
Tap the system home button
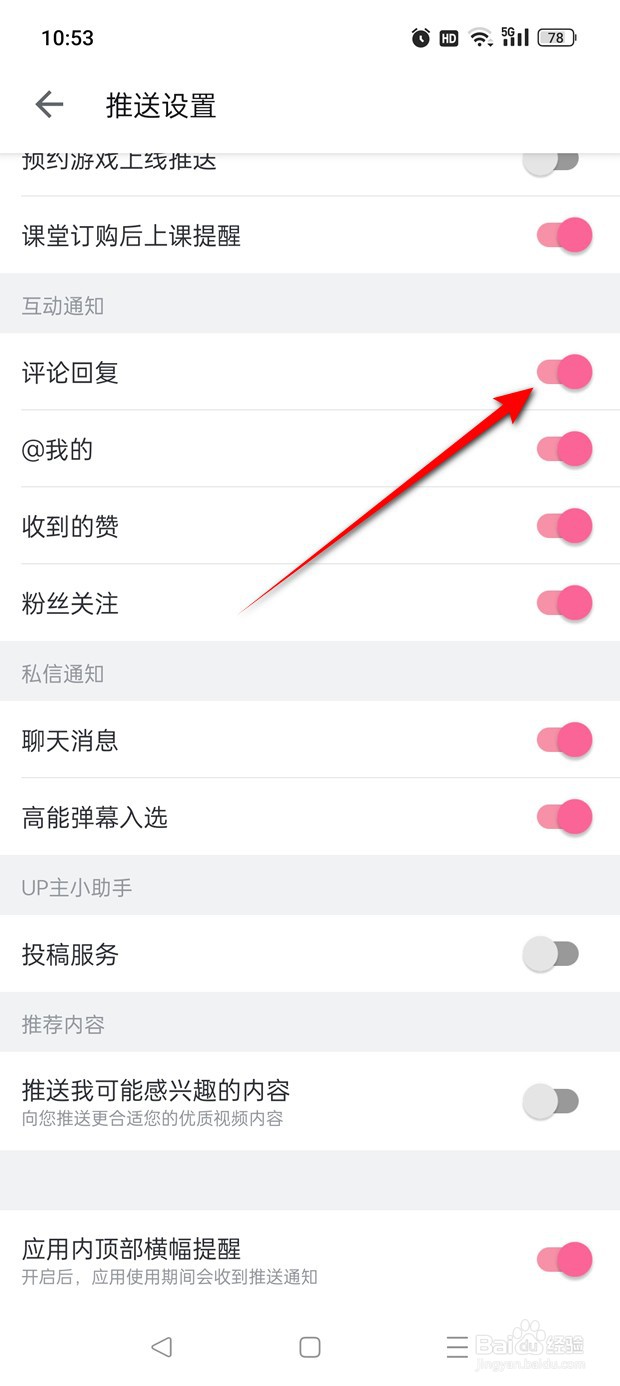point(310,1347)
